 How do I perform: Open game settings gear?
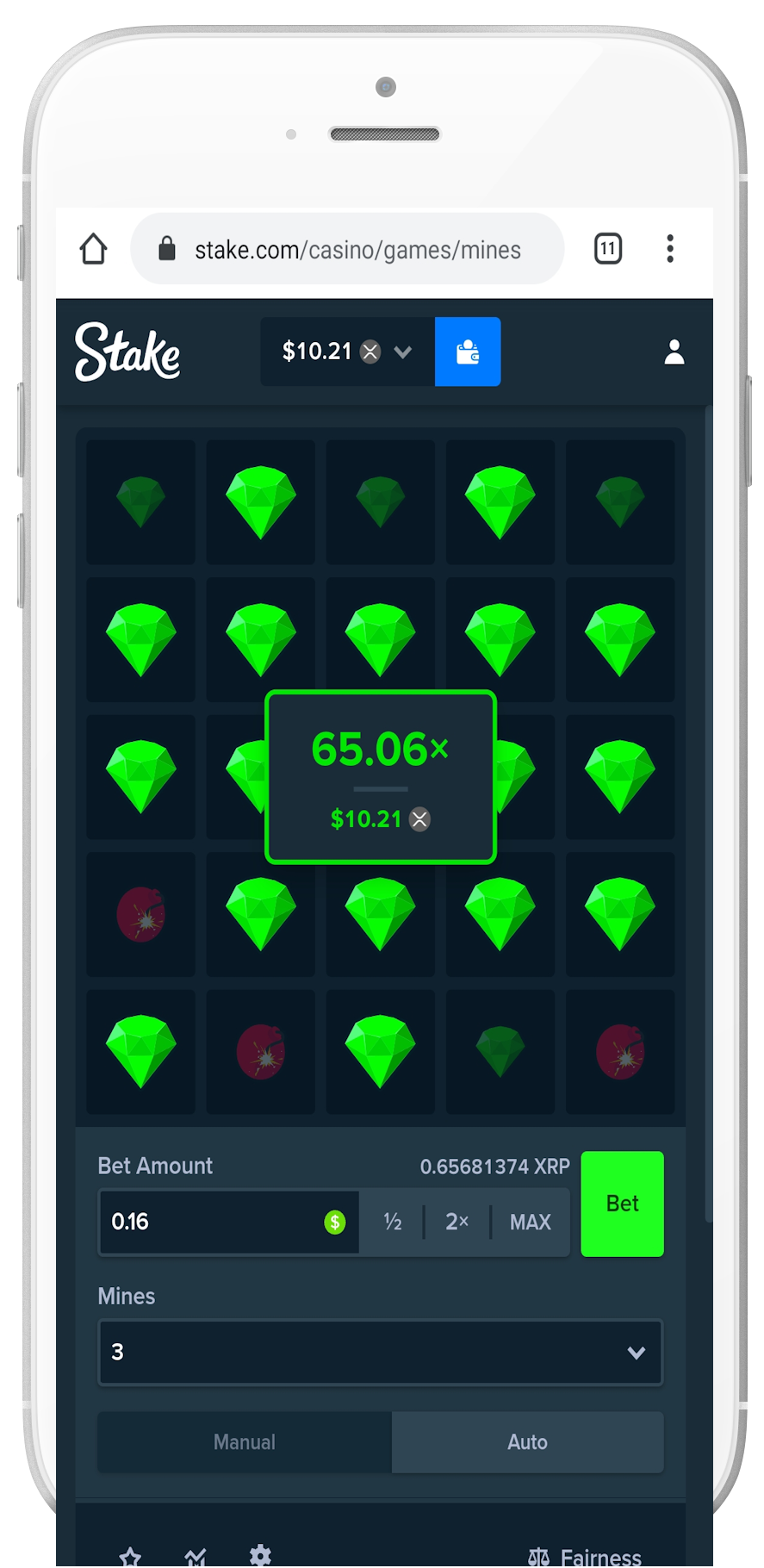[260, 1555]
